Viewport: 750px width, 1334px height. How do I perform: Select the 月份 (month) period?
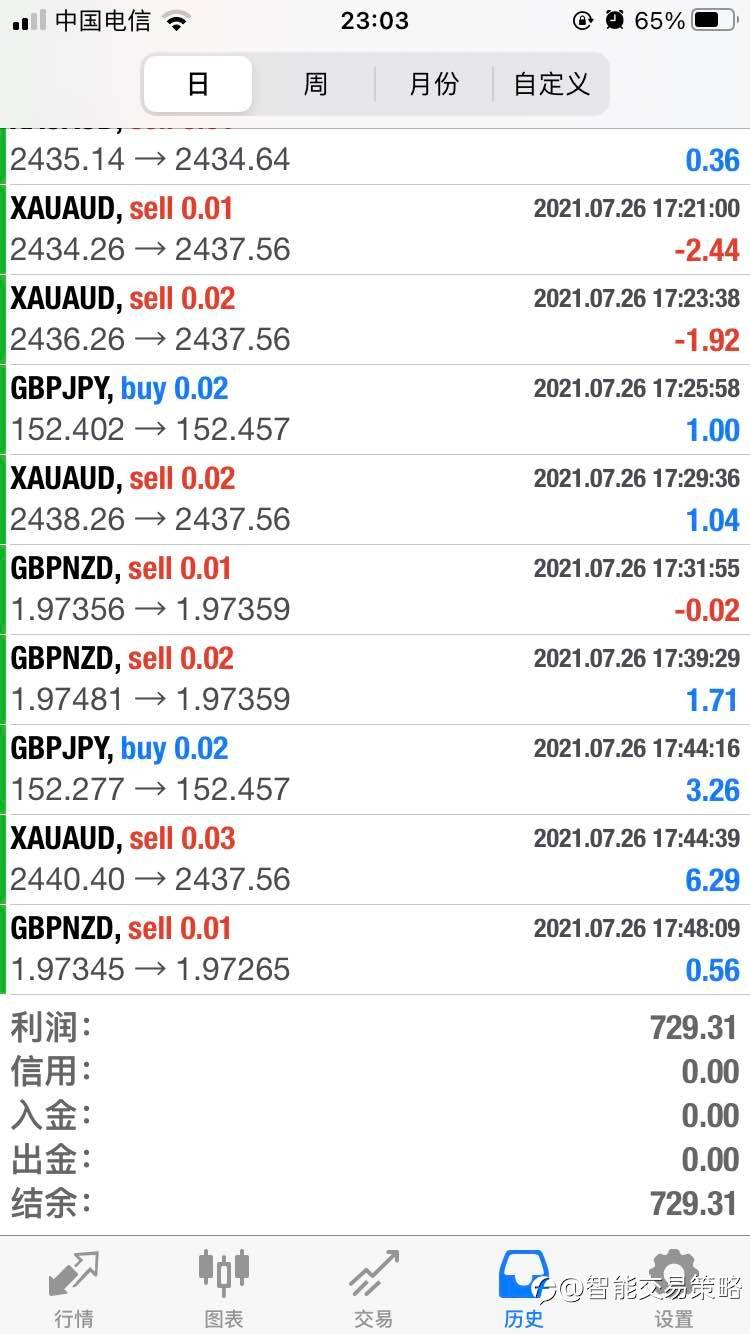[433, 84]
